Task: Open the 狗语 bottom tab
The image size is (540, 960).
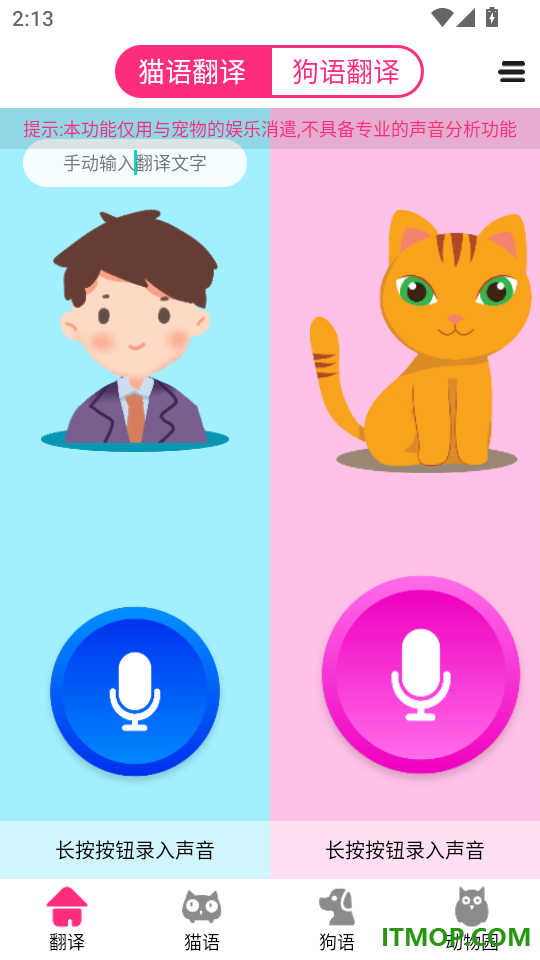Action: coord(337,918)
